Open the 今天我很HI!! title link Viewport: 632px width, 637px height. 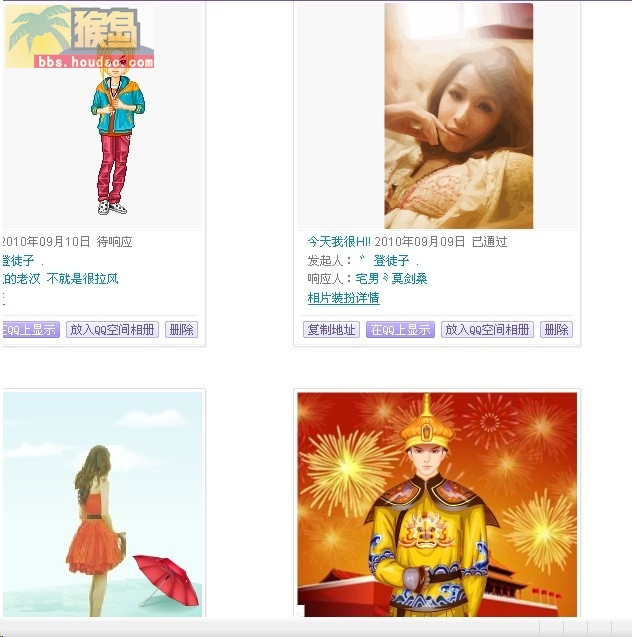coord(338,242)
